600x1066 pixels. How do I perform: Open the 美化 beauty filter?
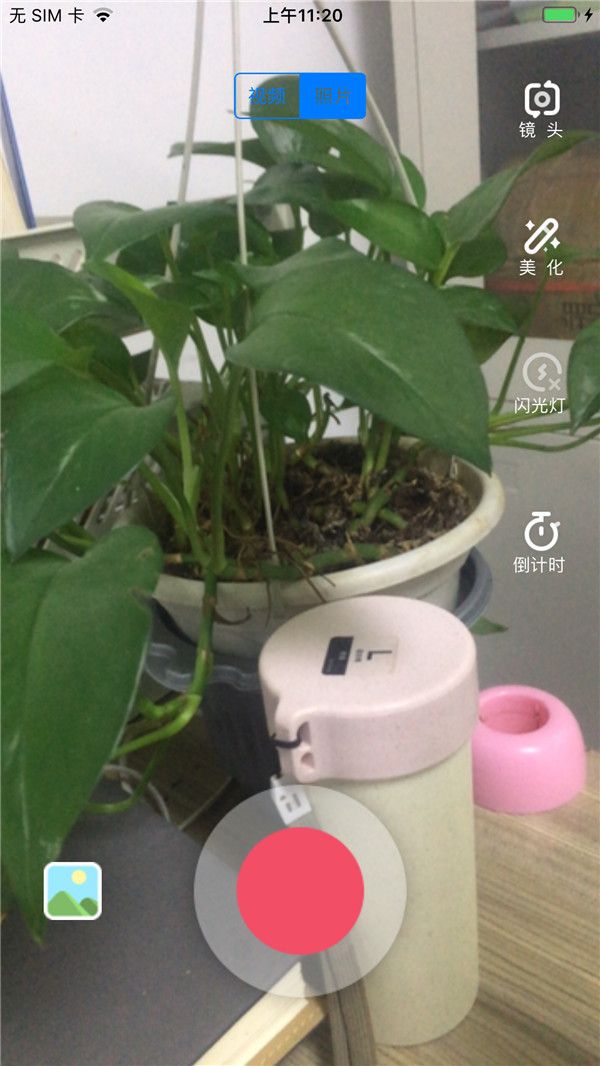541,247
